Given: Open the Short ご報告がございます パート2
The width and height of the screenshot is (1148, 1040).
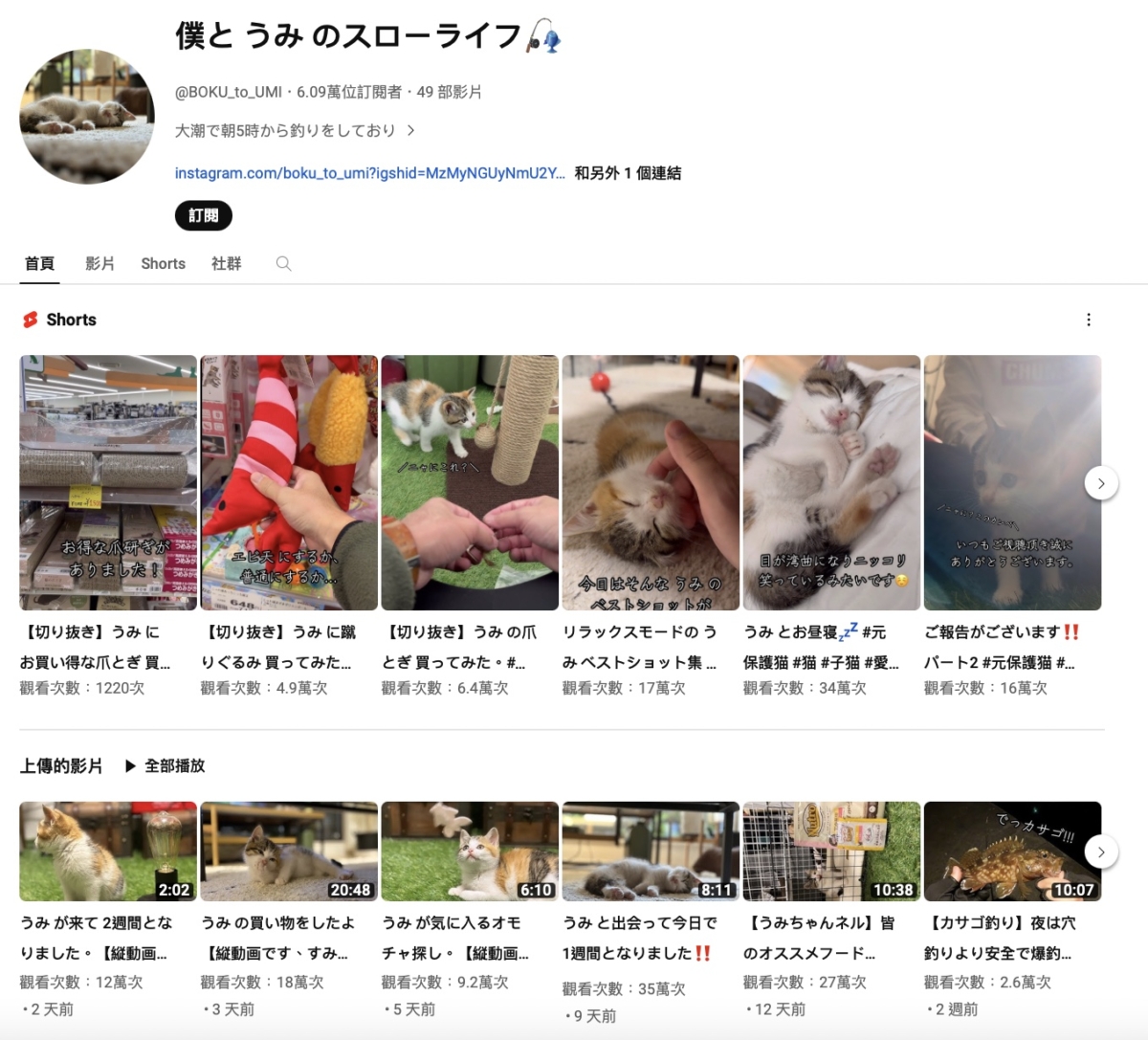Looking at the screenshot, I should [x=1012, y=483].
